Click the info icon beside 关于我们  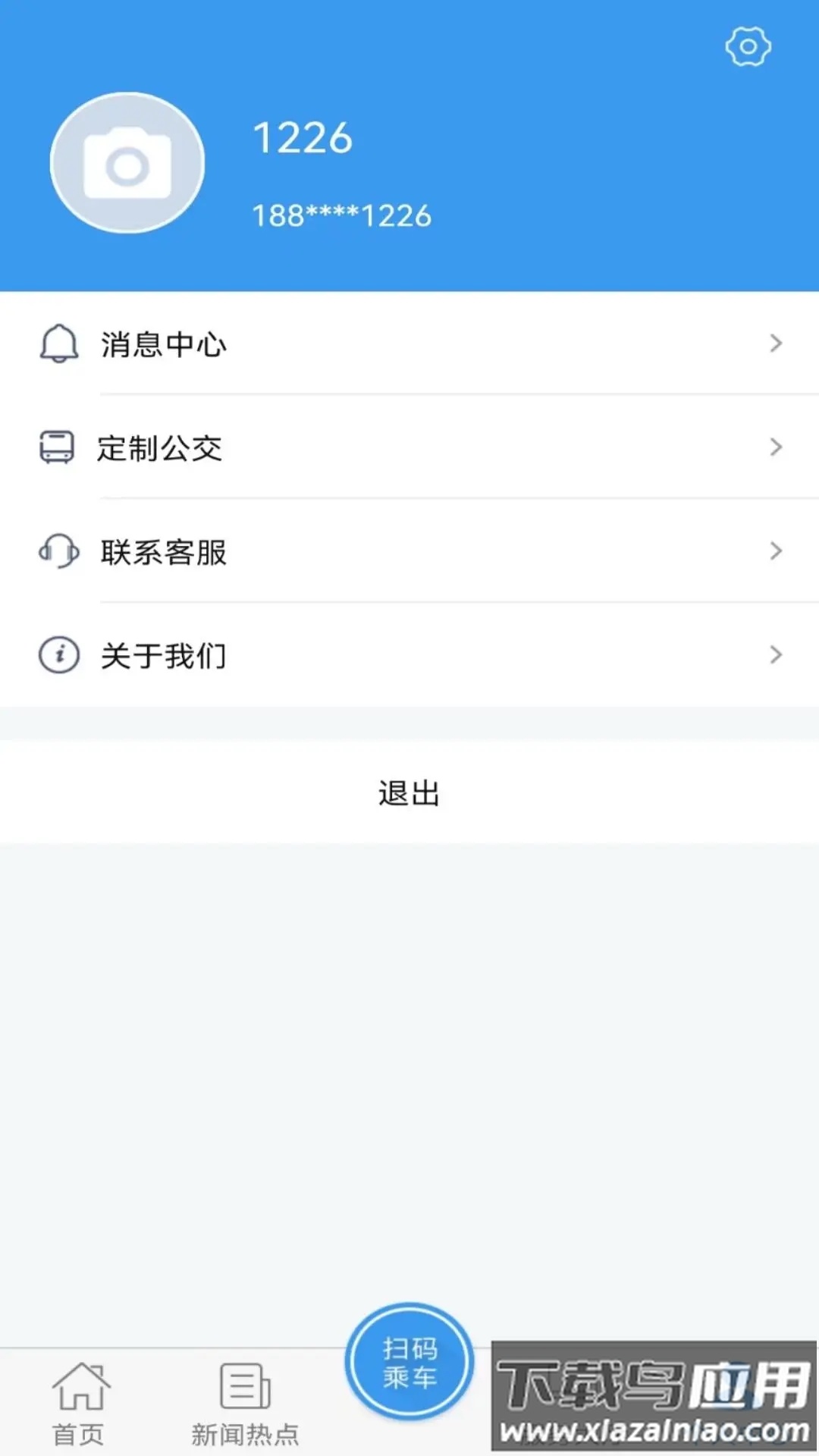pos(57,655)
